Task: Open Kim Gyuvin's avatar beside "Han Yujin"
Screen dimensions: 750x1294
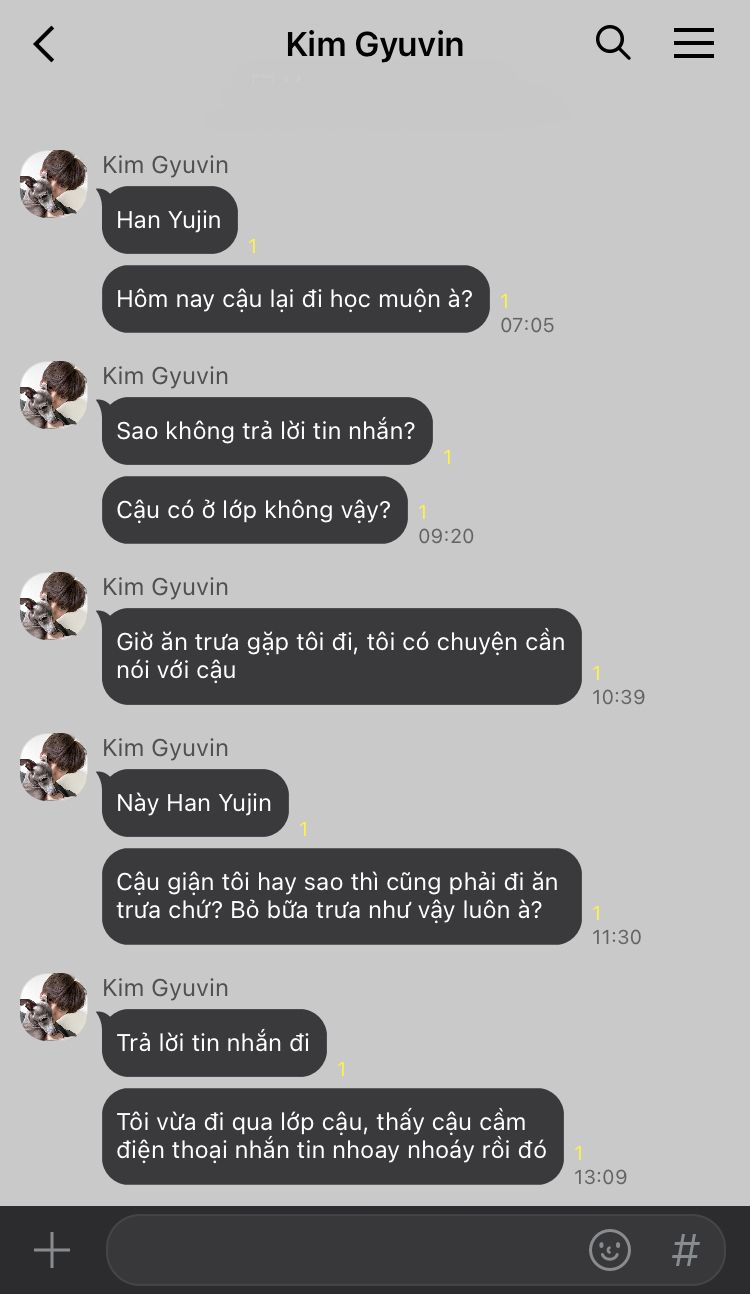Action: click(x=54, y=184)
